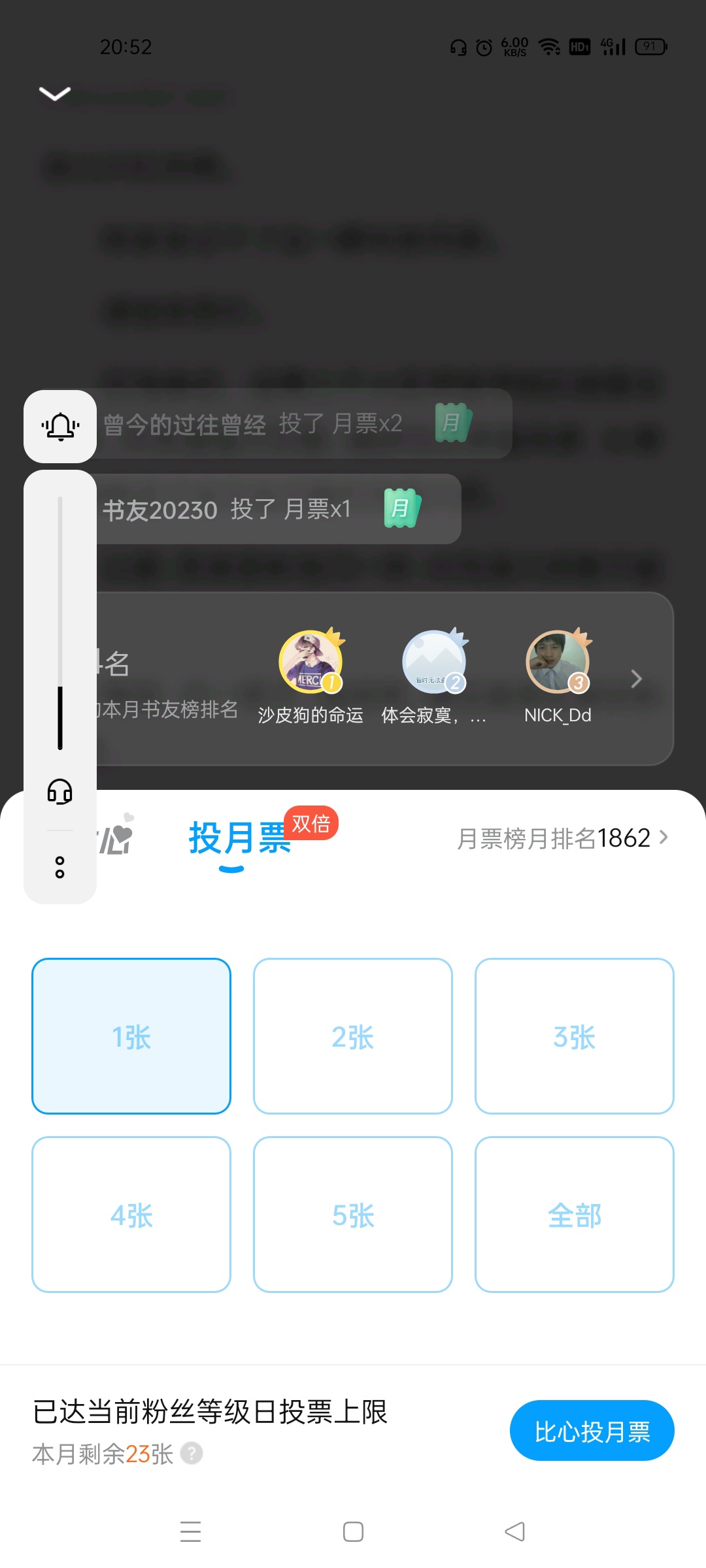Select 全部 to vote all tickets
Image resolution: width=706 pixels, height=1568 pixels.
pos(575,1215)
